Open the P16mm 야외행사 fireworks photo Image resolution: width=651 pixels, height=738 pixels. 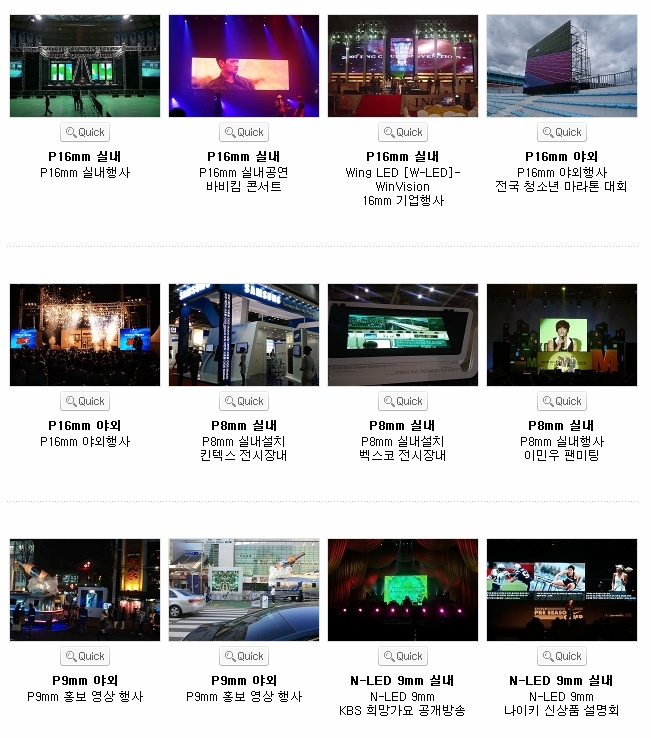(85, 335)
